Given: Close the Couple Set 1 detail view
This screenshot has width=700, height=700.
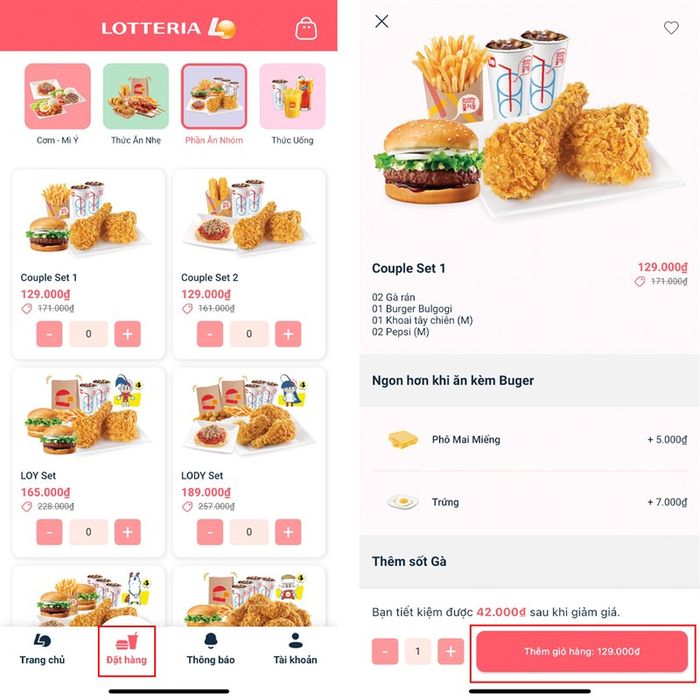Looking at the screenshot, I should click(x=382, y=21).
